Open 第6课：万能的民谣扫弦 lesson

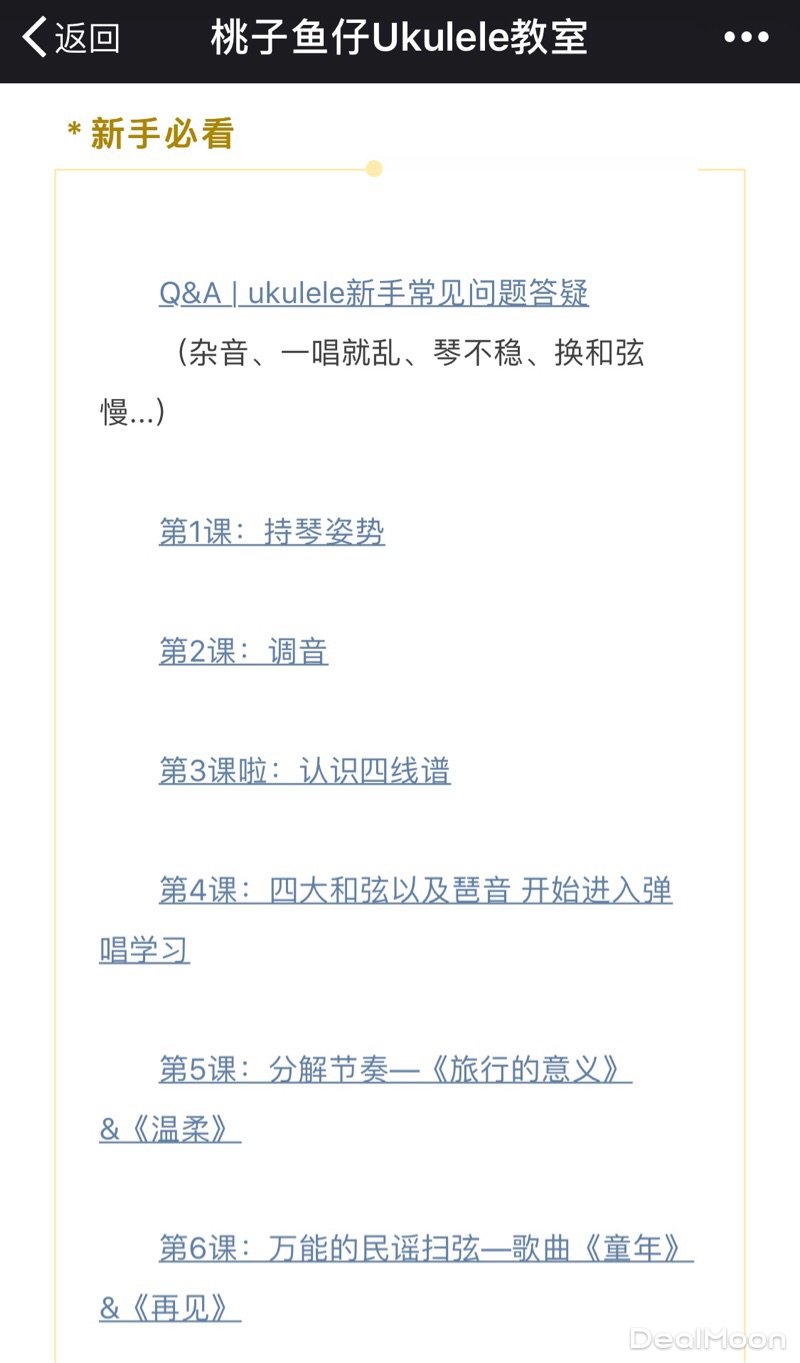425,1248
